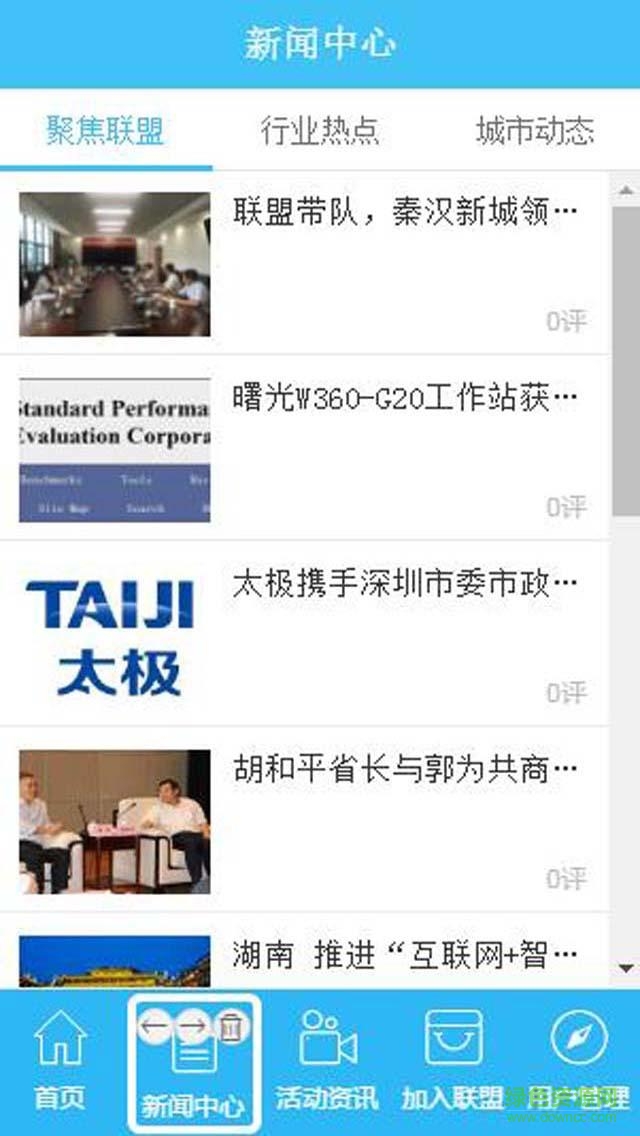
Task: Switch to the 城市动态 tab
Action: click(x=534, y=131)
